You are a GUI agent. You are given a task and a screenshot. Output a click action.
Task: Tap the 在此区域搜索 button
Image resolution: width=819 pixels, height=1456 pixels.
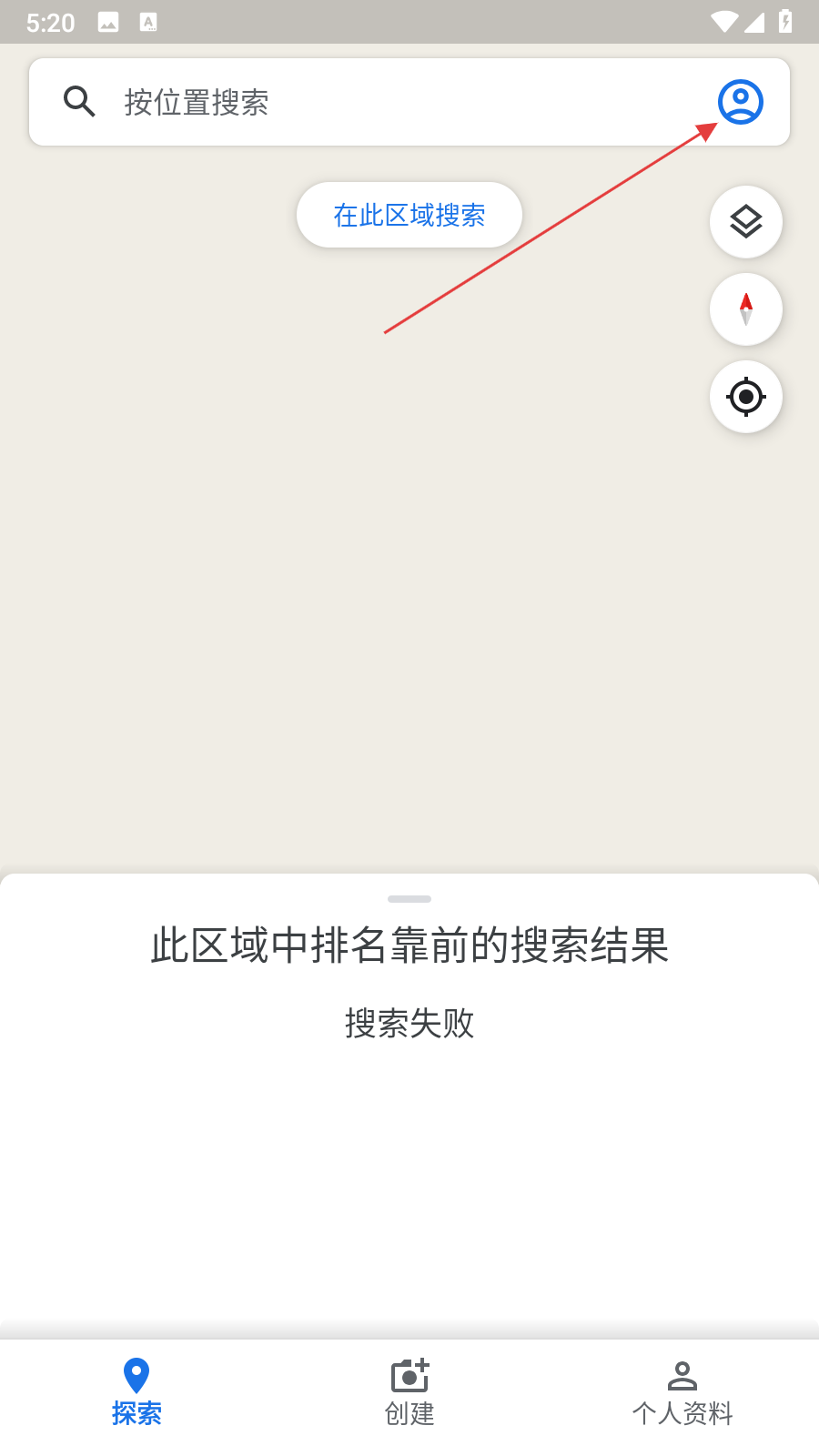click(409, 216)
